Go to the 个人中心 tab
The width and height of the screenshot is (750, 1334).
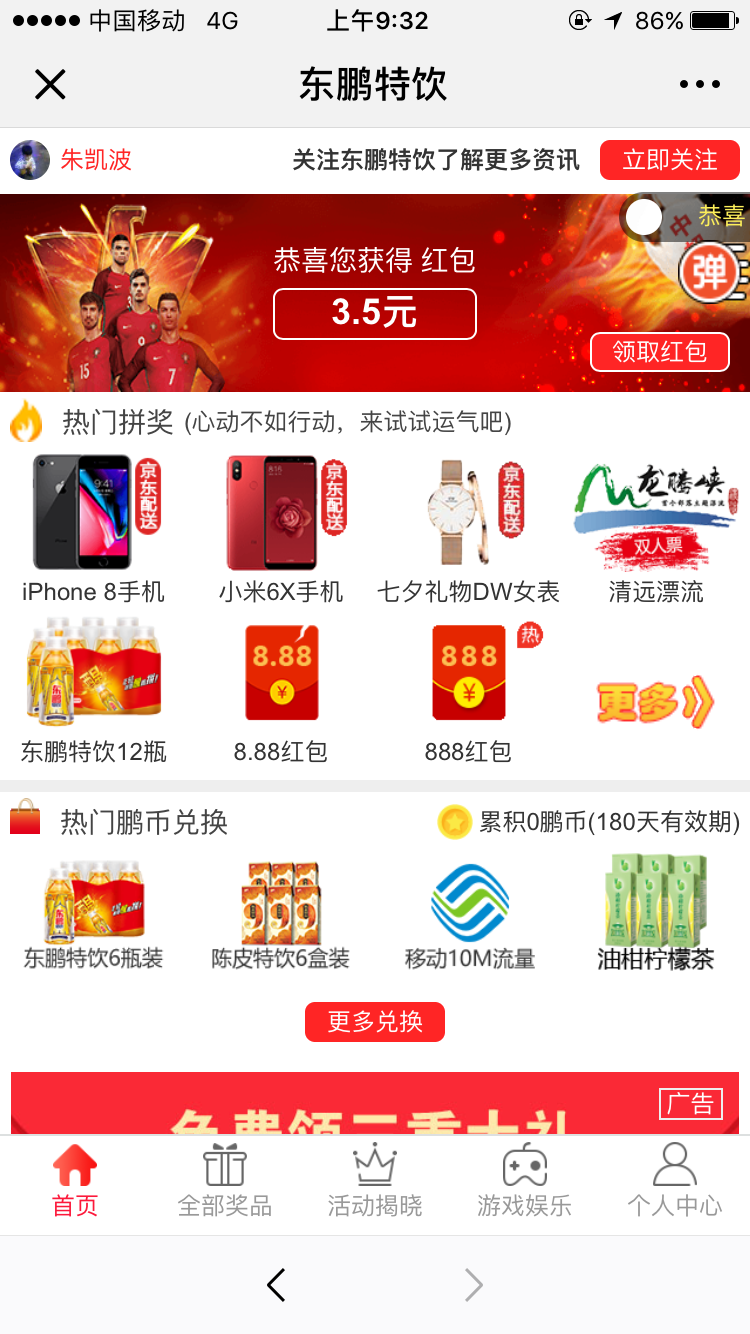tap(675, 1182)
